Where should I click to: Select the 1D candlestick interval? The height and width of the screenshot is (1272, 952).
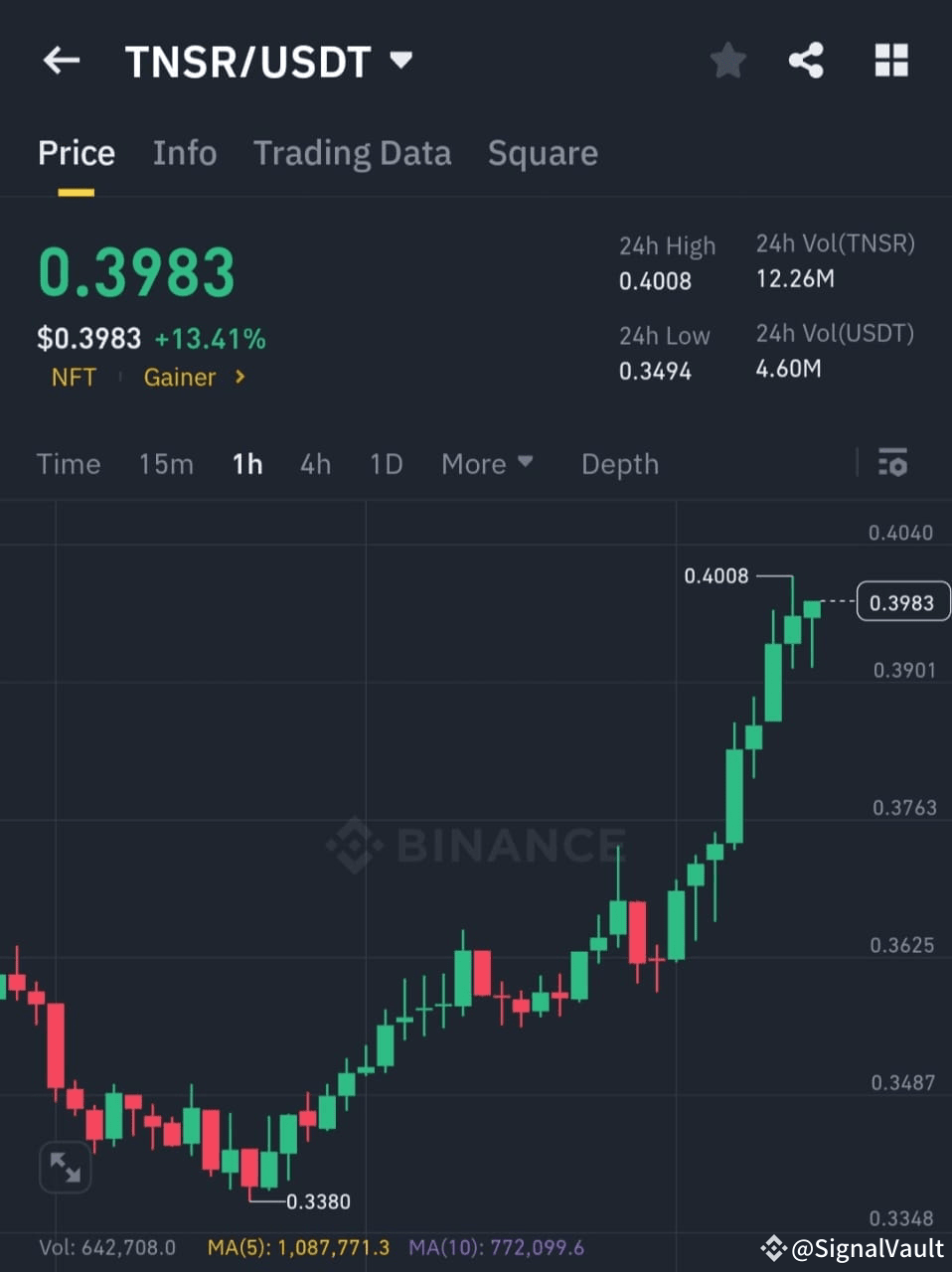point(386,463)
